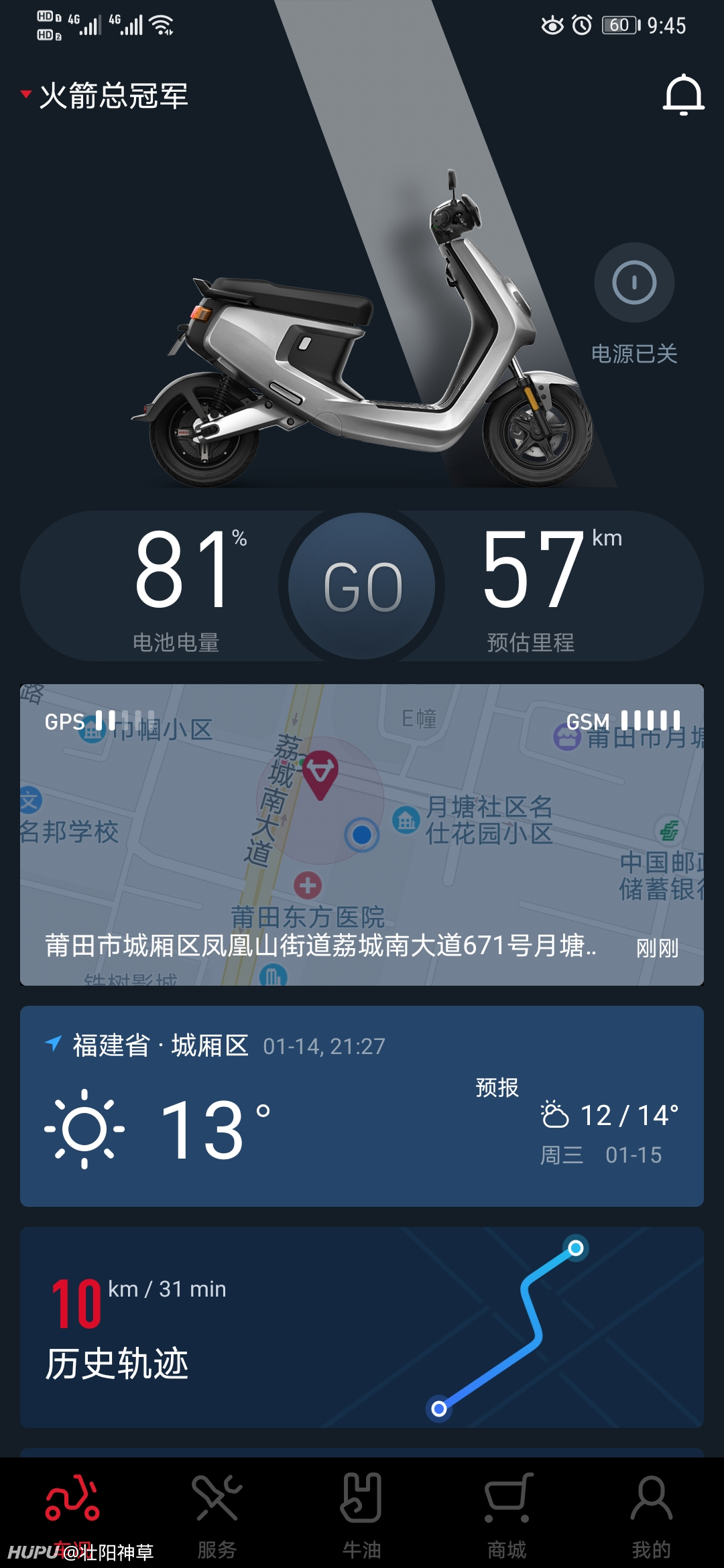The height and width of the screenshot is (1568, 724).
Task: Open the notifications bell
Action: coord(683,94)
